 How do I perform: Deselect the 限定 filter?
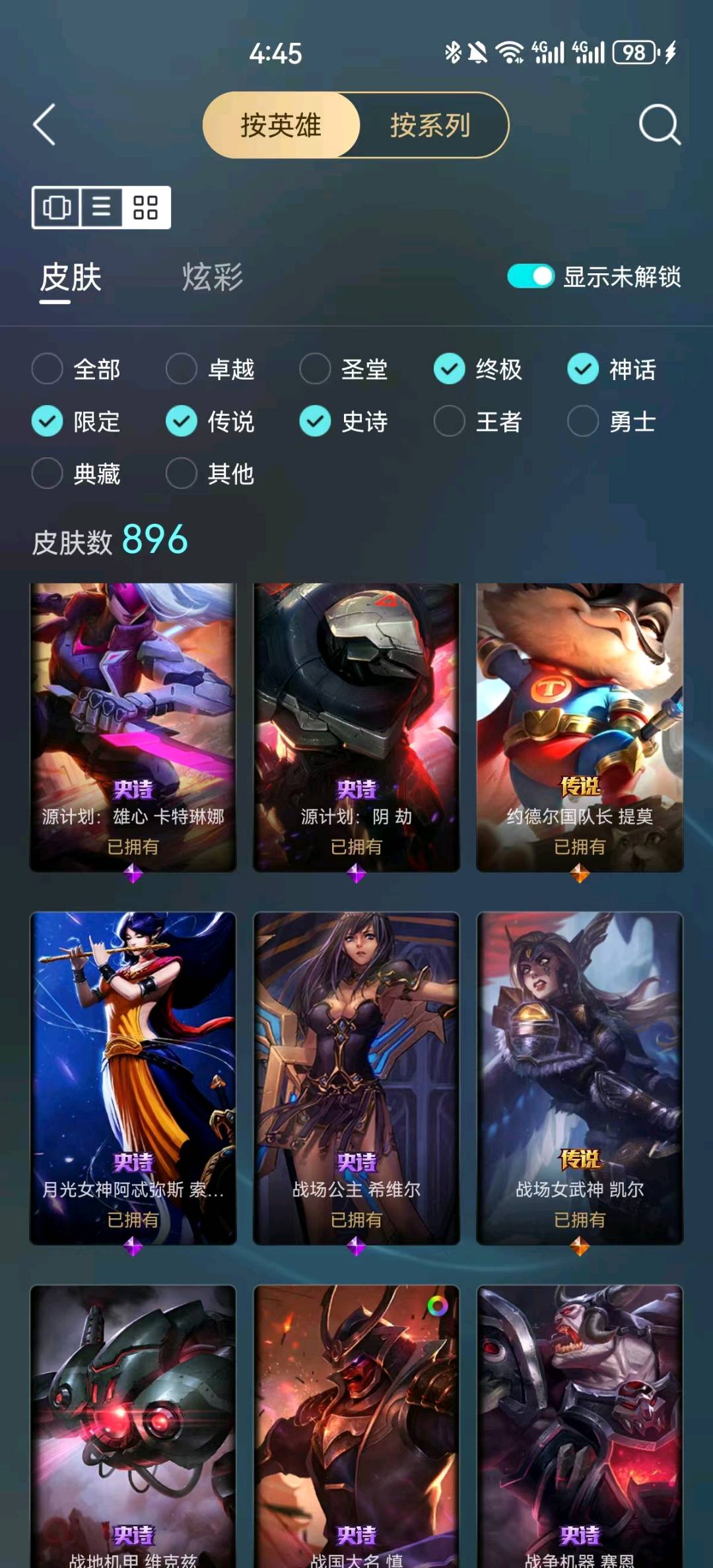[x=48, y=421]
